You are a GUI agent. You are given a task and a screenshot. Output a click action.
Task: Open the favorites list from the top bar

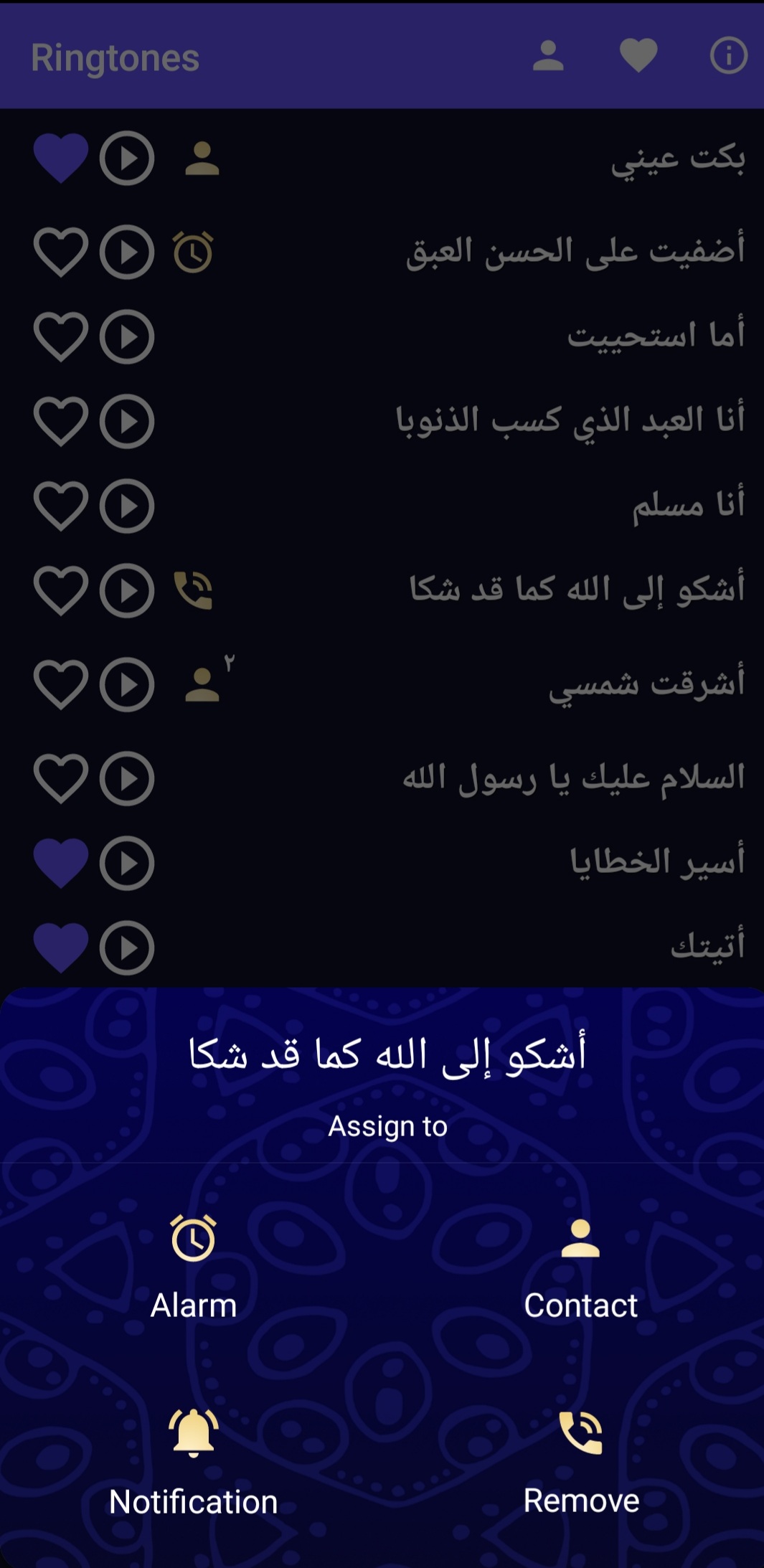click(x=637, y=56)
